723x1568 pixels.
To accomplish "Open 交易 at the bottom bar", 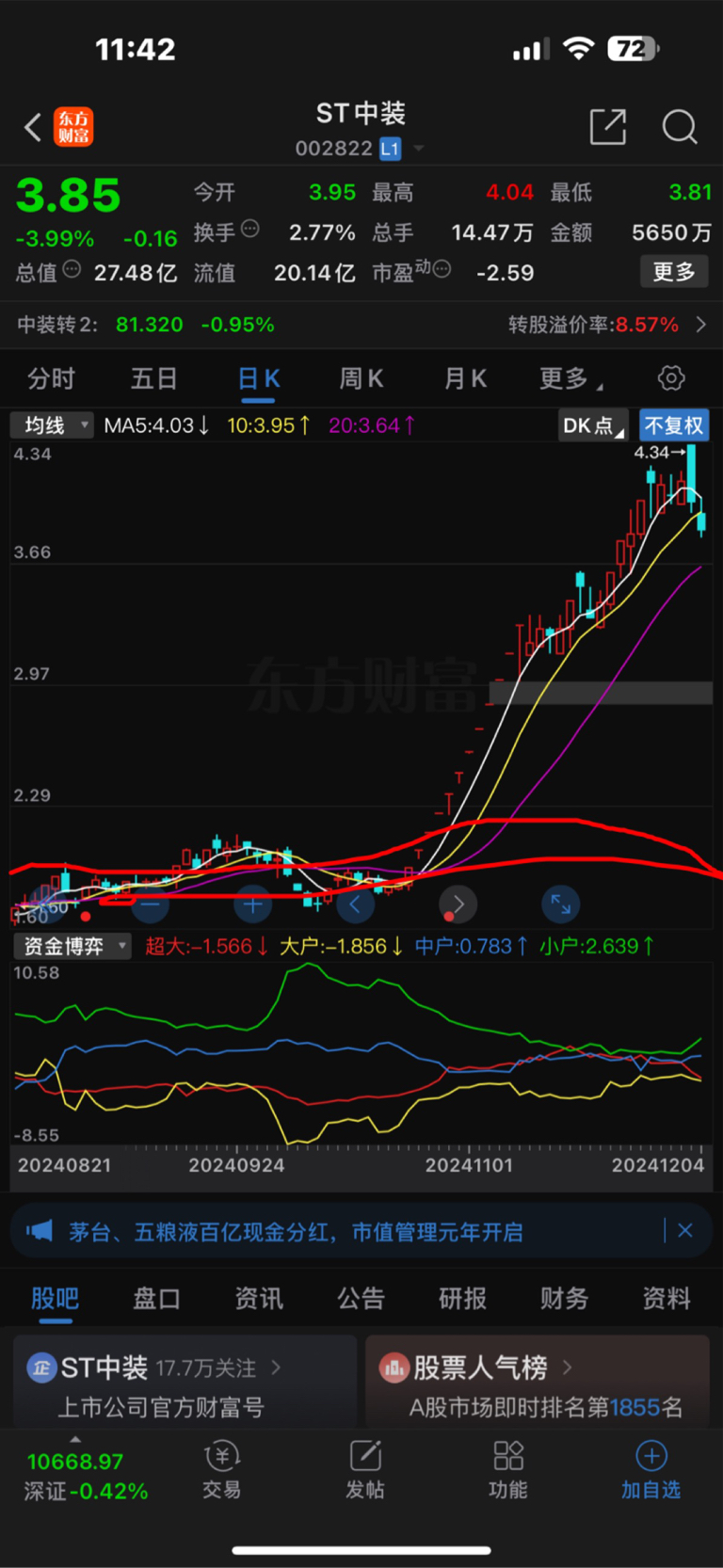I will [222, 1470].
